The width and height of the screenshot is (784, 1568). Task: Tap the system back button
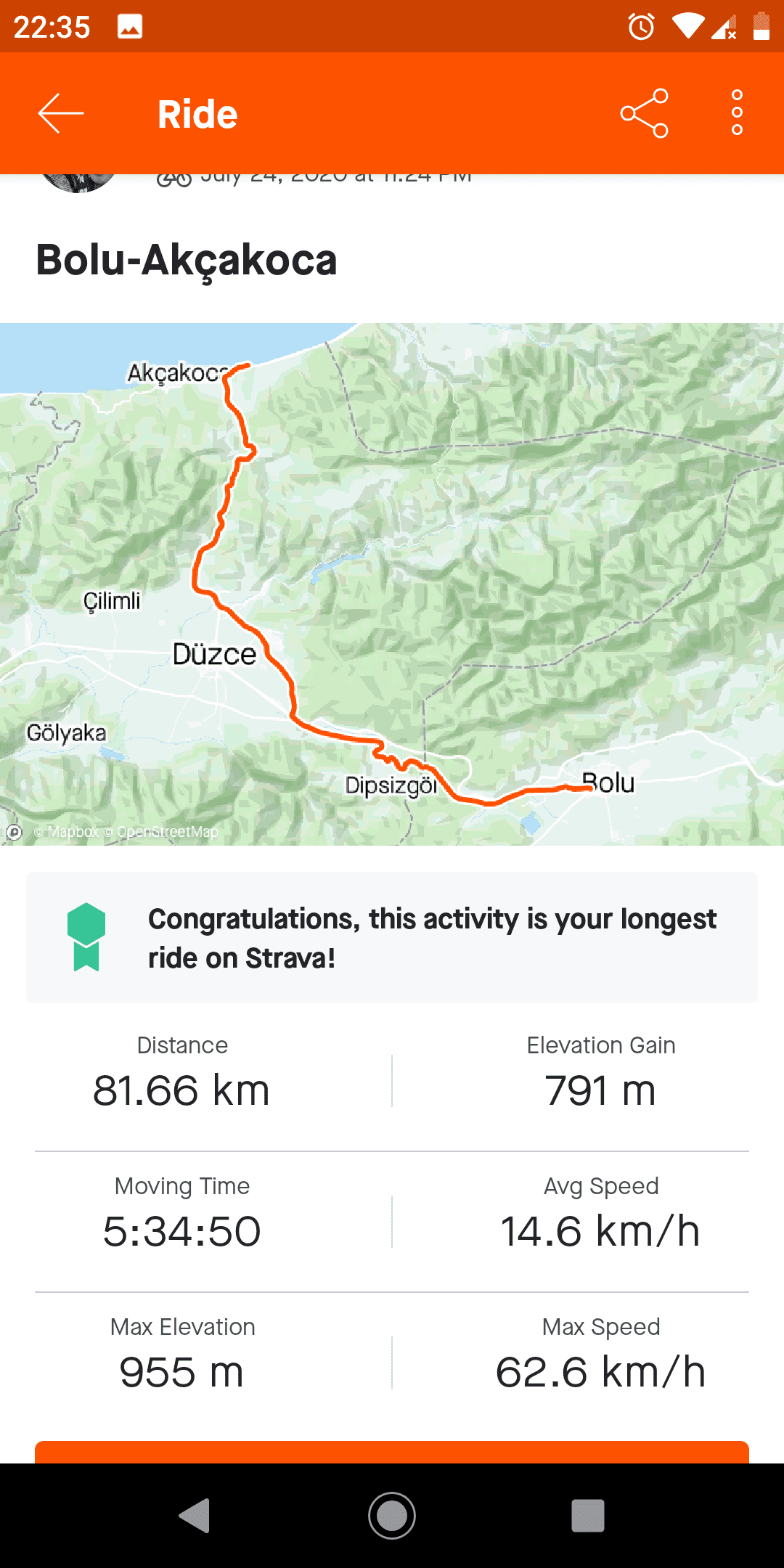pyautogui.click(x=195, y=1515)
